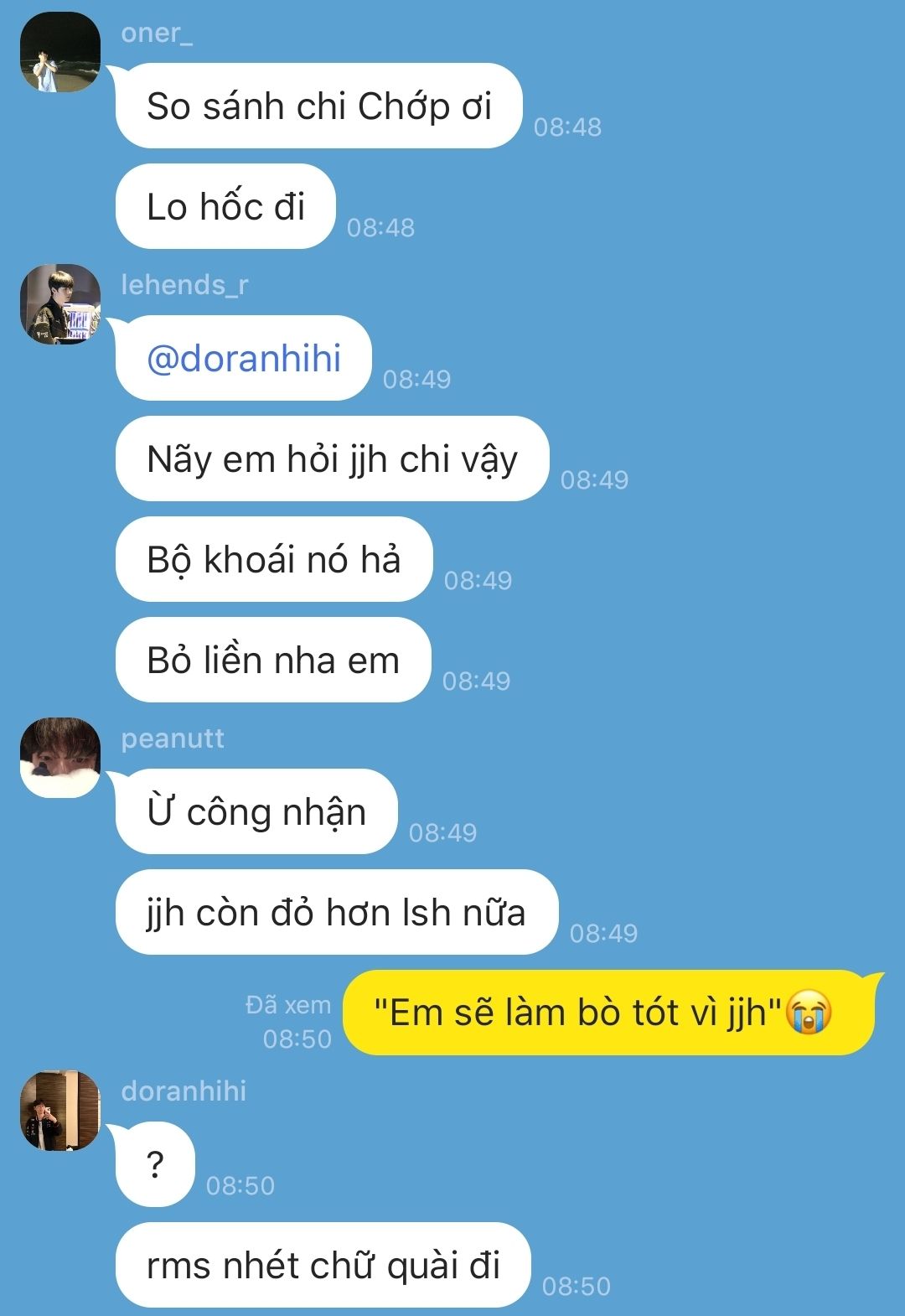The width and height of the screenshot is (905, 1316).
Task: Open oner_'s profile picture
Action: pos(59,52)
